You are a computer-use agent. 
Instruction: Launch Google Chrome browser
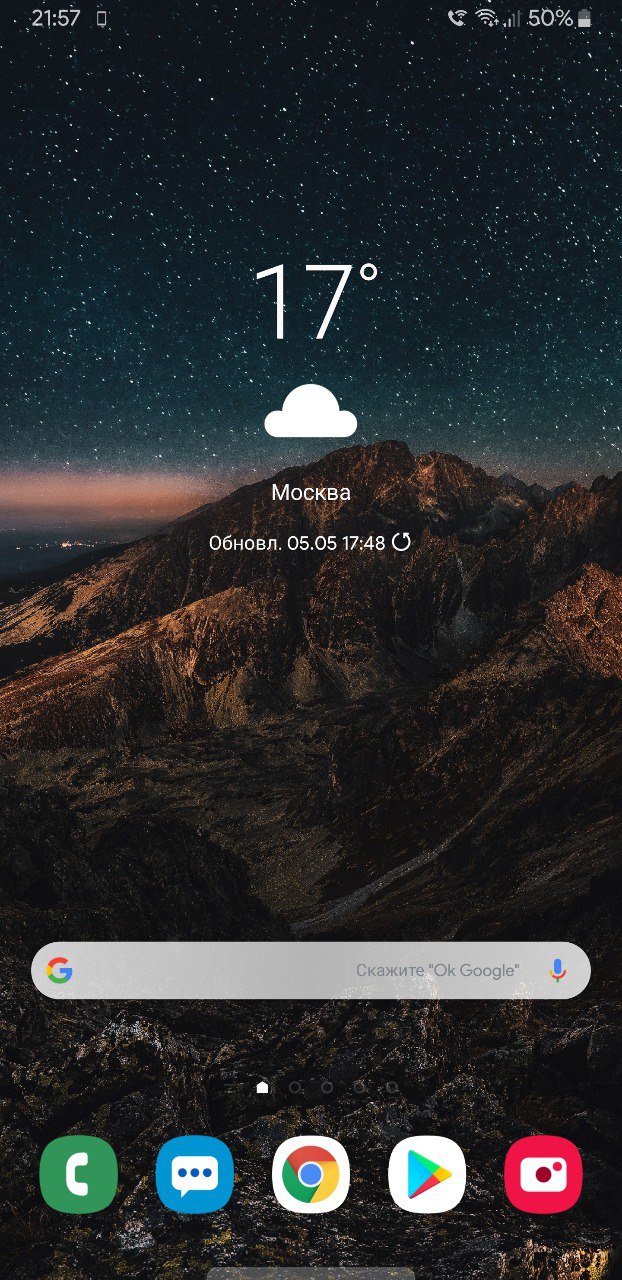[311, 1174]
